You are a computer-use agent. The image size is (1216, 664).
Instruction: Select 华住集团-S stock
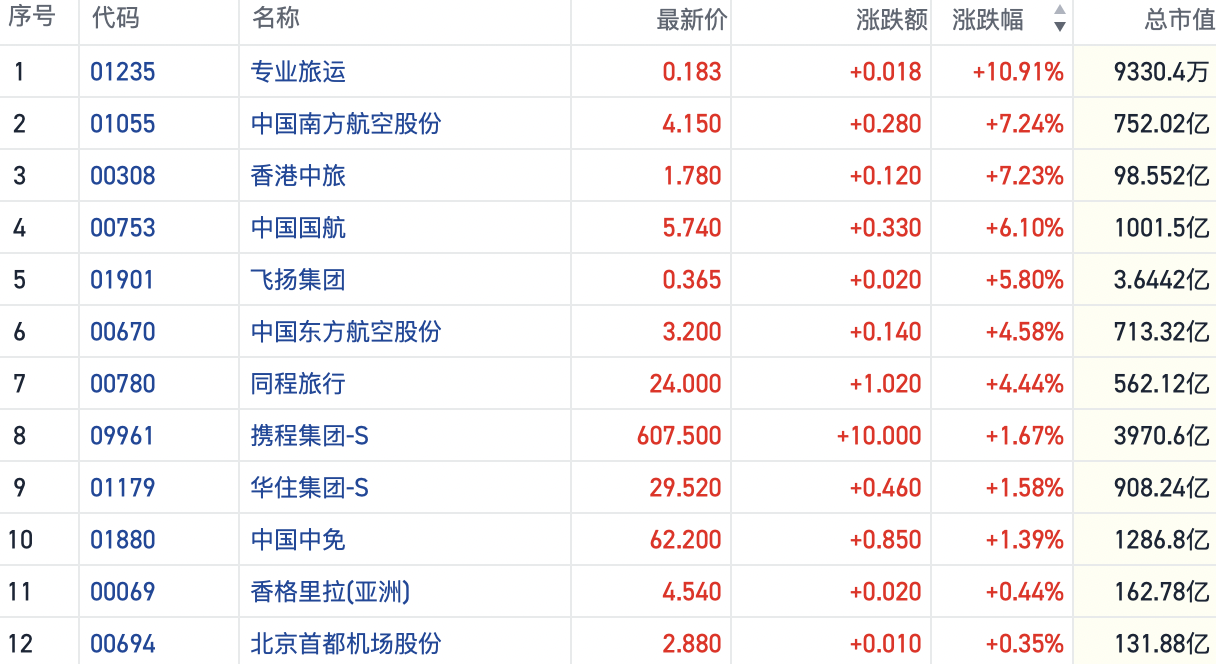310,488
